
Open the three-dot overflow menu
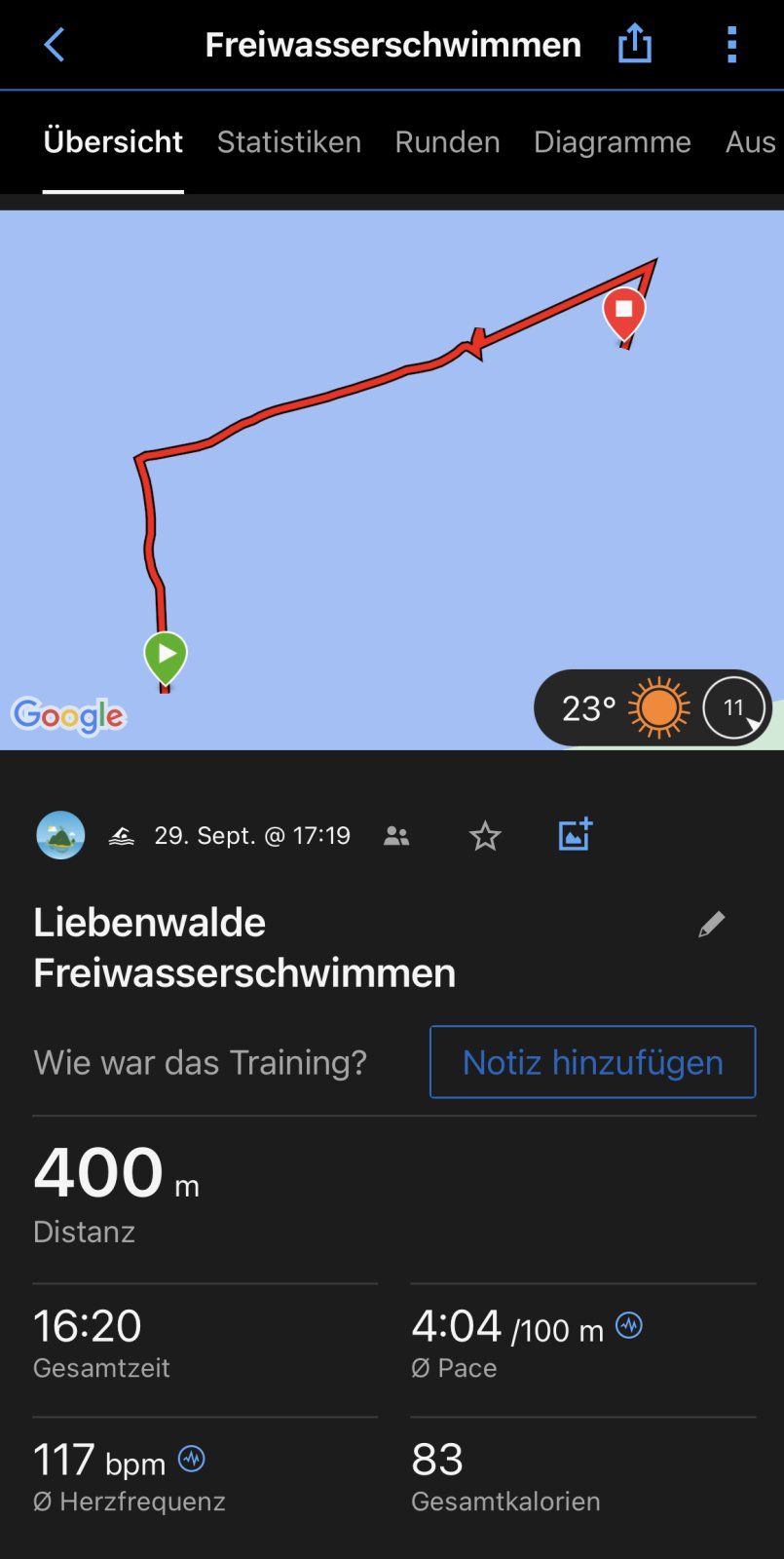731,45
